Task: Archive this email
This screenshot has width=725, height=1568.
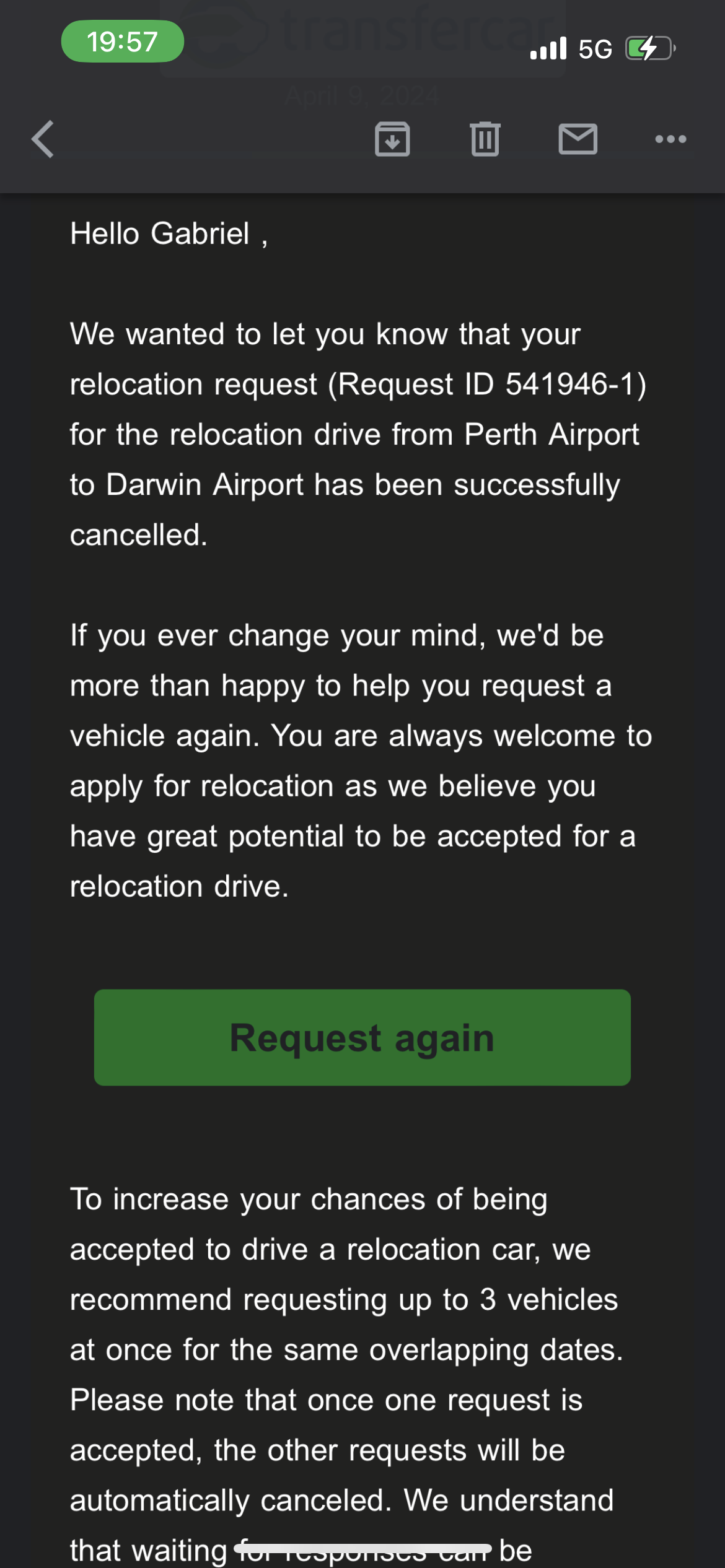Action: point(392,139)
